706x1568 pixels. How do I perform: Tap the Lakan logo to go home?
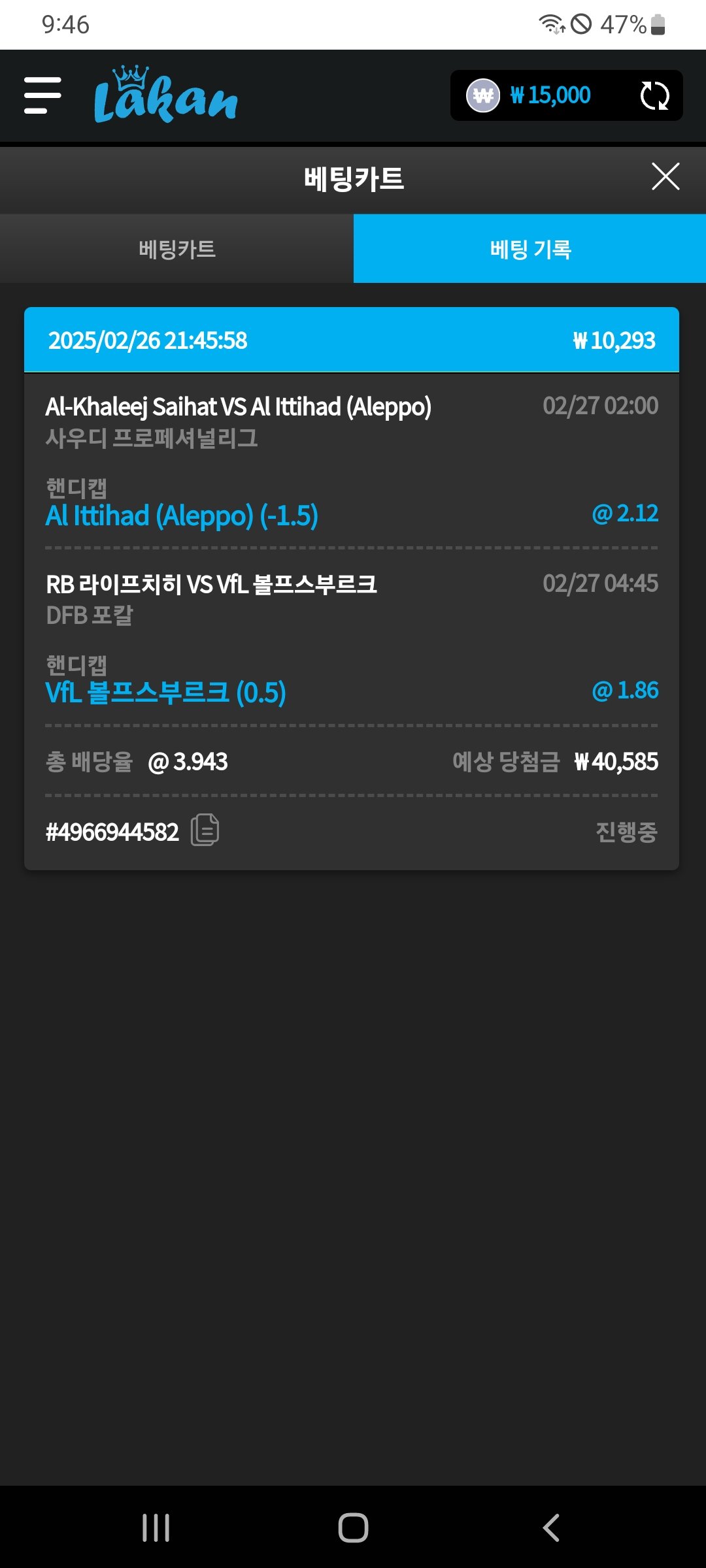click(165, 95)
